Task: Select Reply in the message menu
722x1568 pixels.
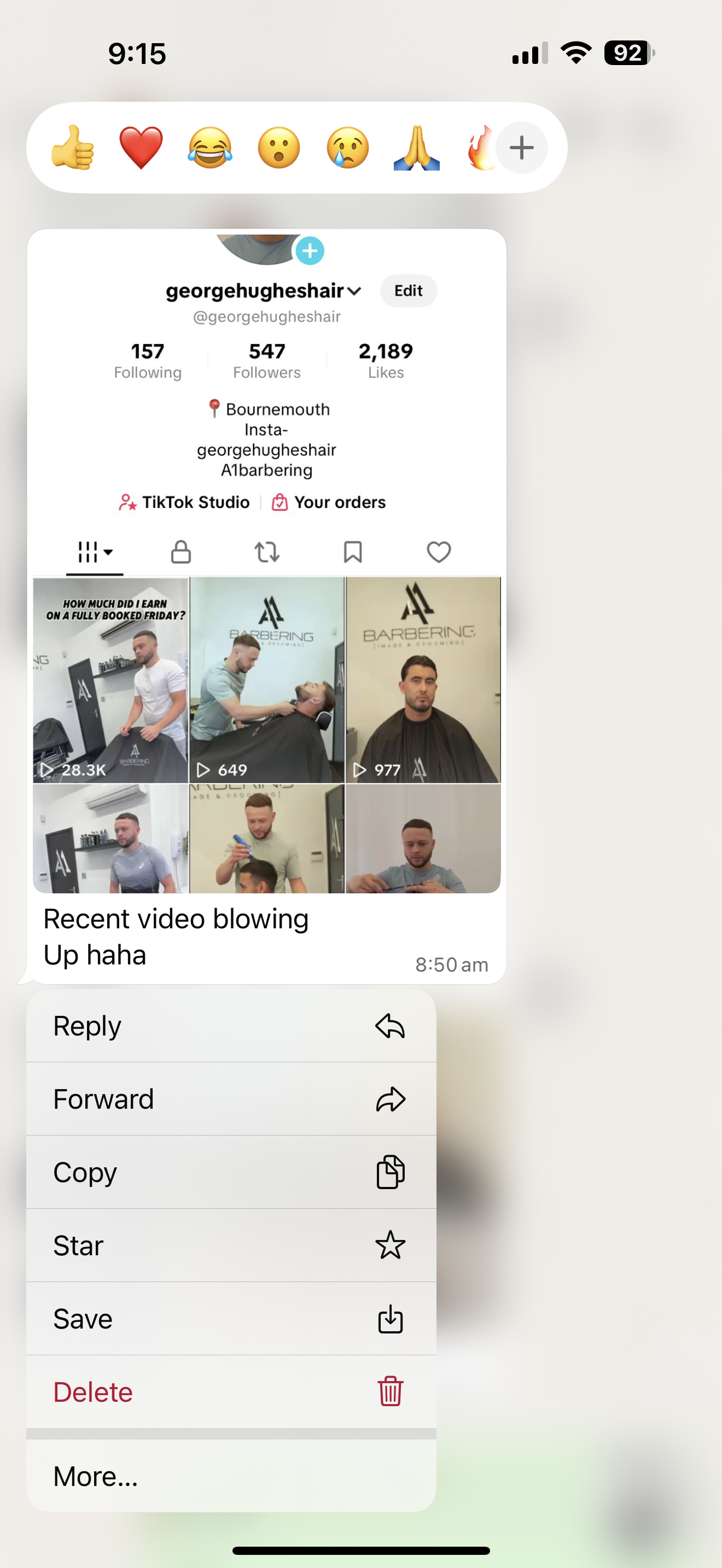Action: click(231, 1026)
